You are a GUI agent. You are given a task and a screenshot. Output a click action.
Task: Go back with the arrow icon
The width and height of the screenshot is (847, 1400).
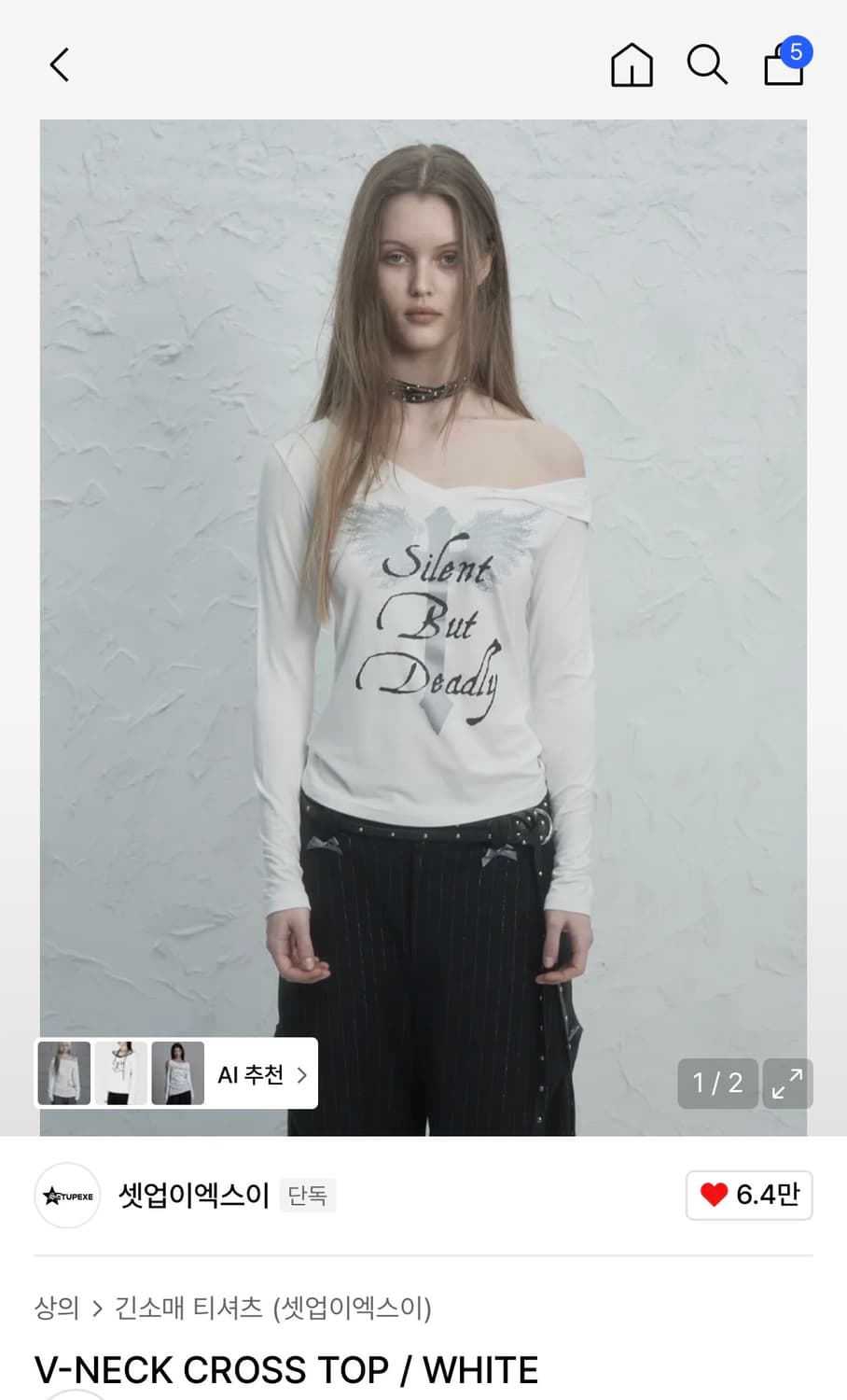pos(59,65)
